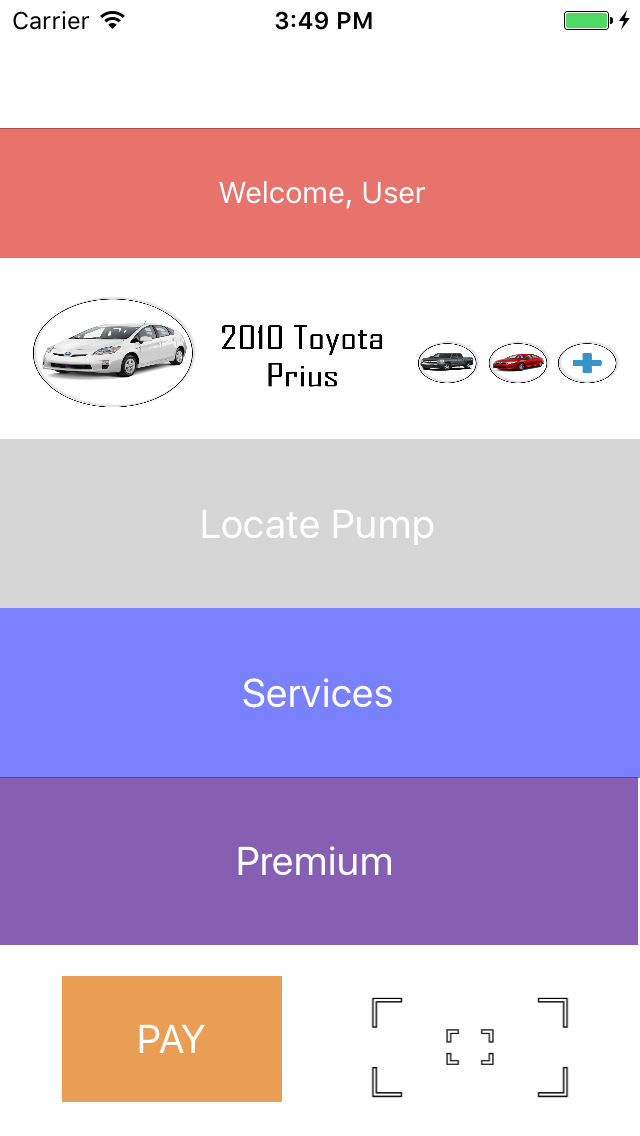
Task: Switch to the red car vehicle
Action: coord(518,362)
